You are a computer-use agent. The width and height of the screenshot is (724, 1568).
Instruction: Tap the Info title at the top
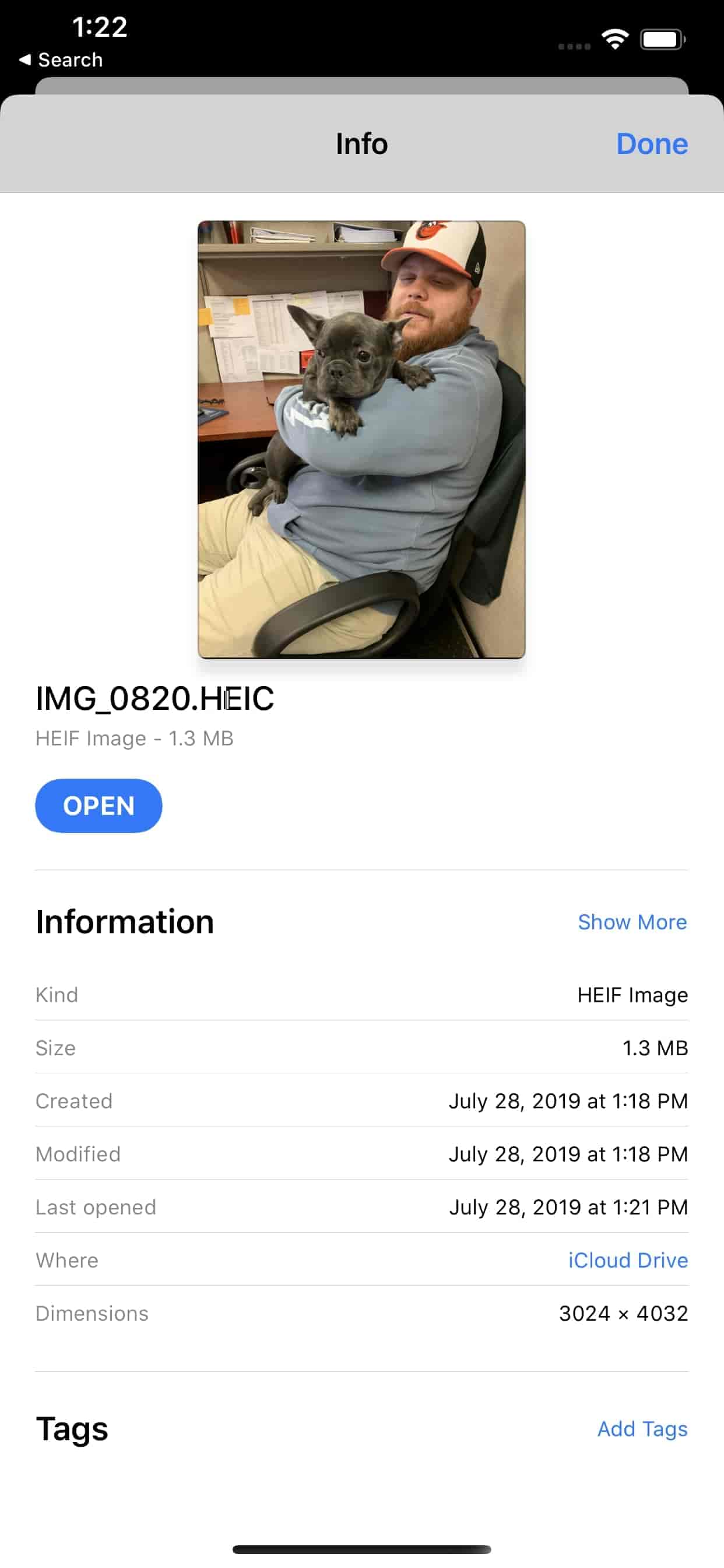361,144
